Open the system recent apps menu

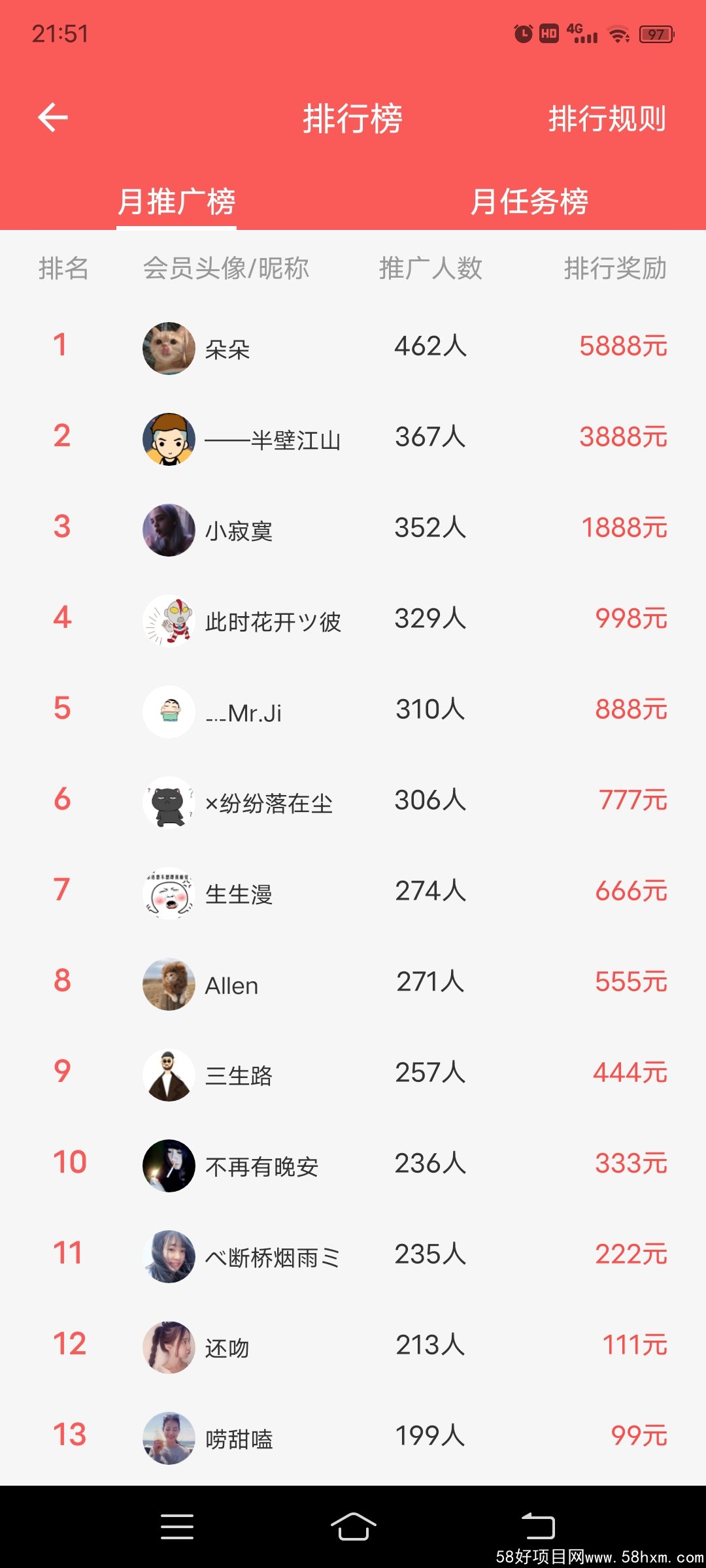[177, 1526]
